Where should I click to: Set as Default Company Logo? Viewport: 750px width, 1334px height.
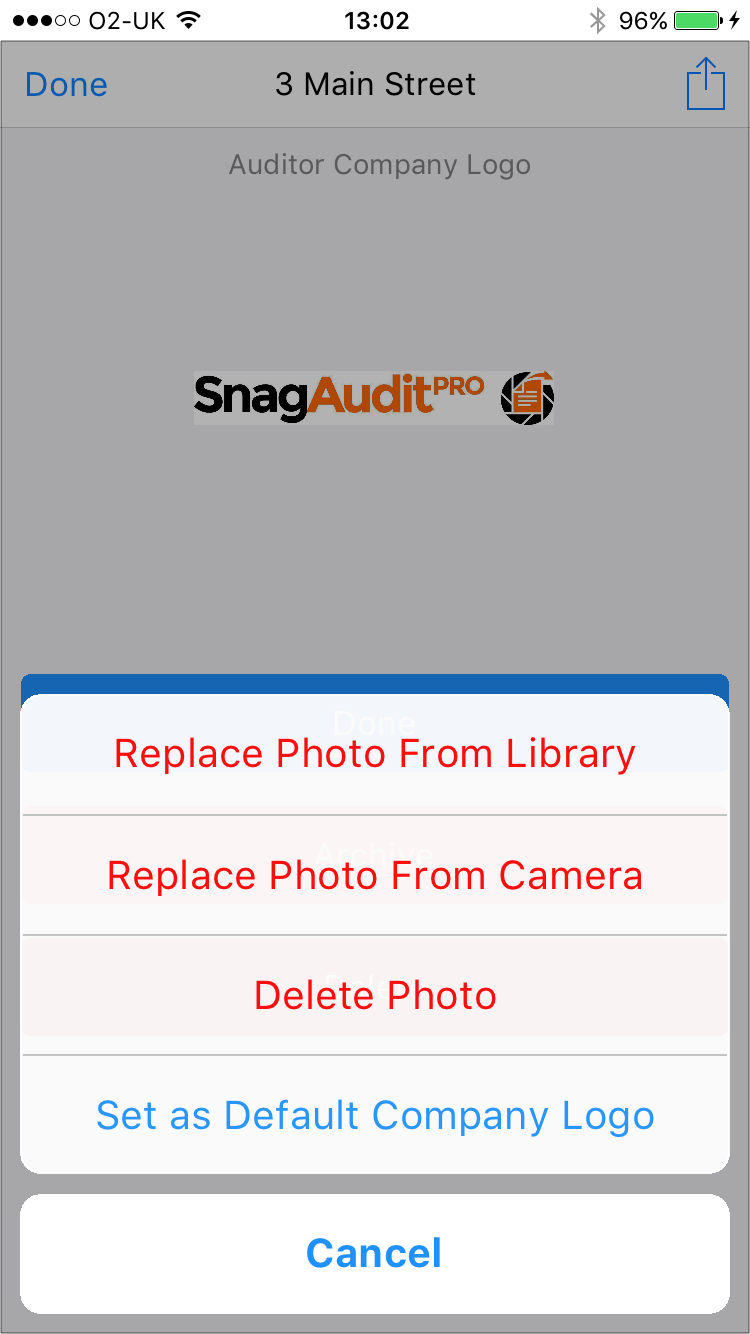375,1115
